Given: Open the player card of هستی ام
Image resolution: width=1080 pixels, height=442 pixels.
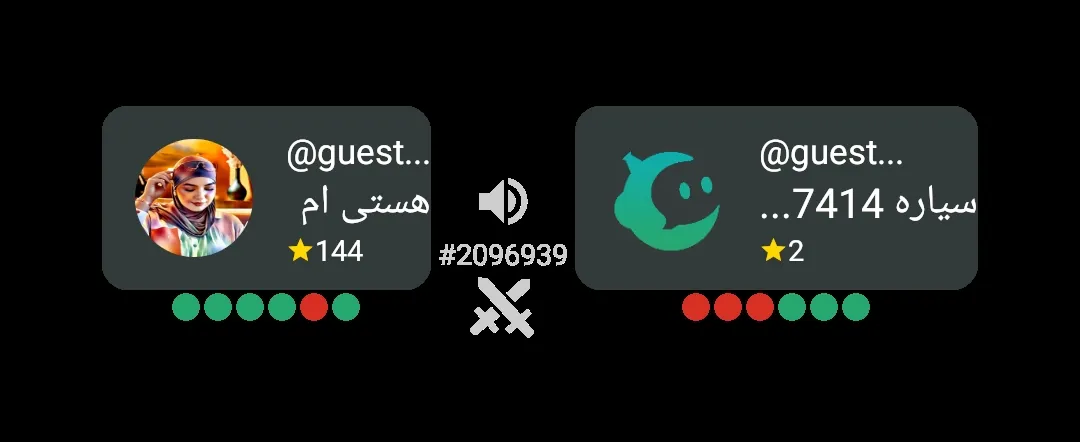Looking at the screenshot, I should [x=267, y=198].
